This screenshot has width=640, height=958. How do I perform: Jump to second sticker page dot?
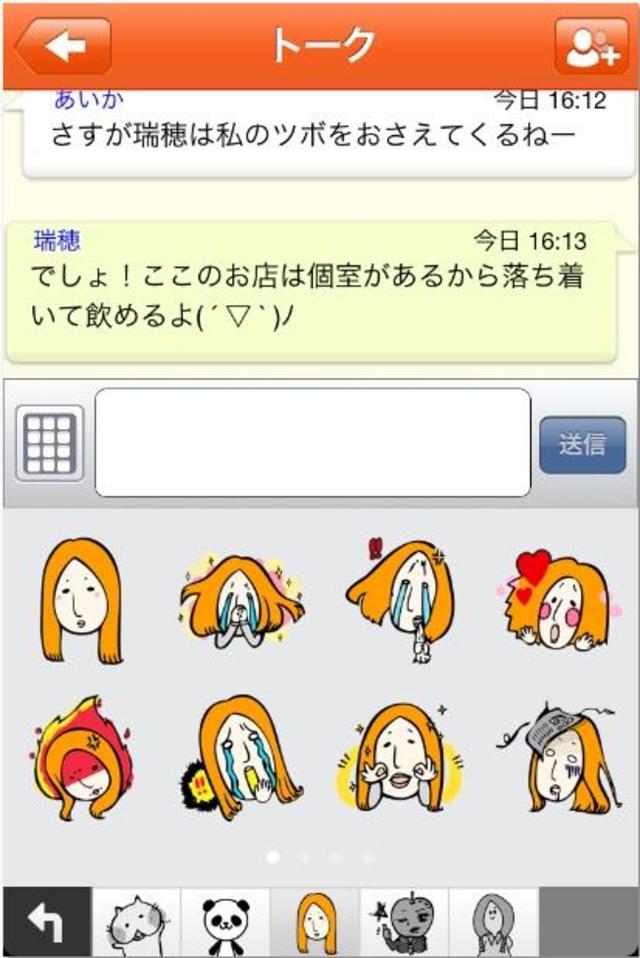pyautogui.click(x=304, y=857)
